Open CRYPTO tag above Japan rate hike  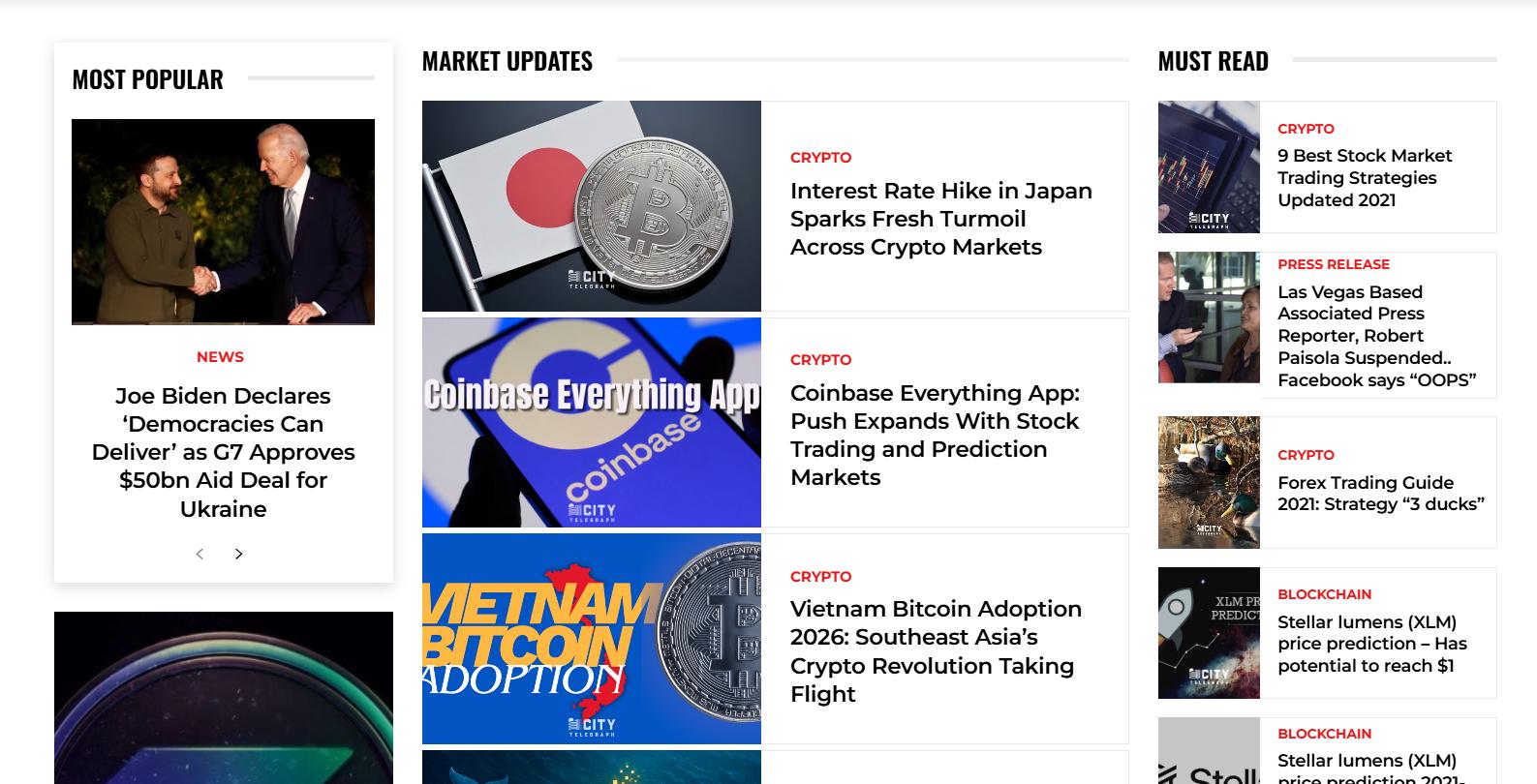point(820,158)
